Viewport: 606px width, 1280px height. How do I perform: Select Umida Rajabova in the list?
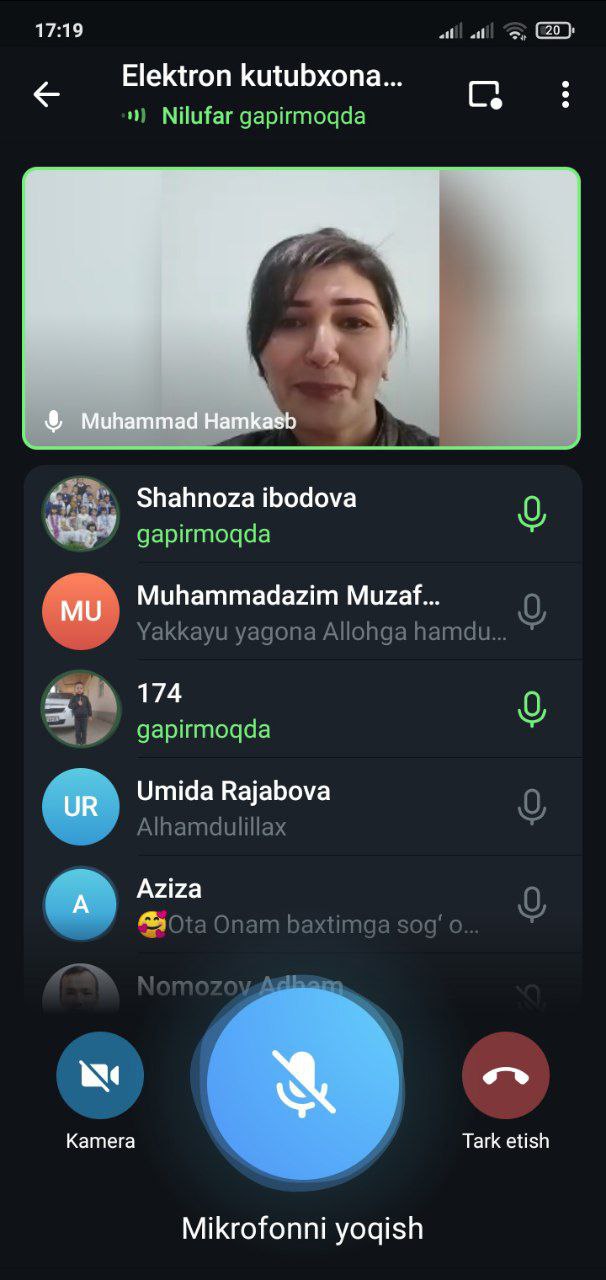pos(300,807)
